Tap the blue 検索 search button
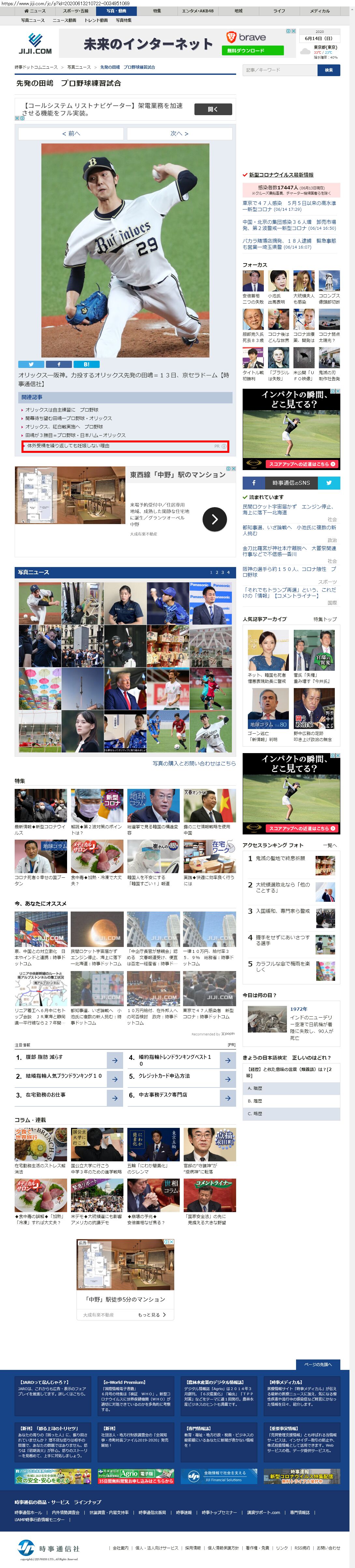This screenshot has width=355, height=1568. point(328,70)
